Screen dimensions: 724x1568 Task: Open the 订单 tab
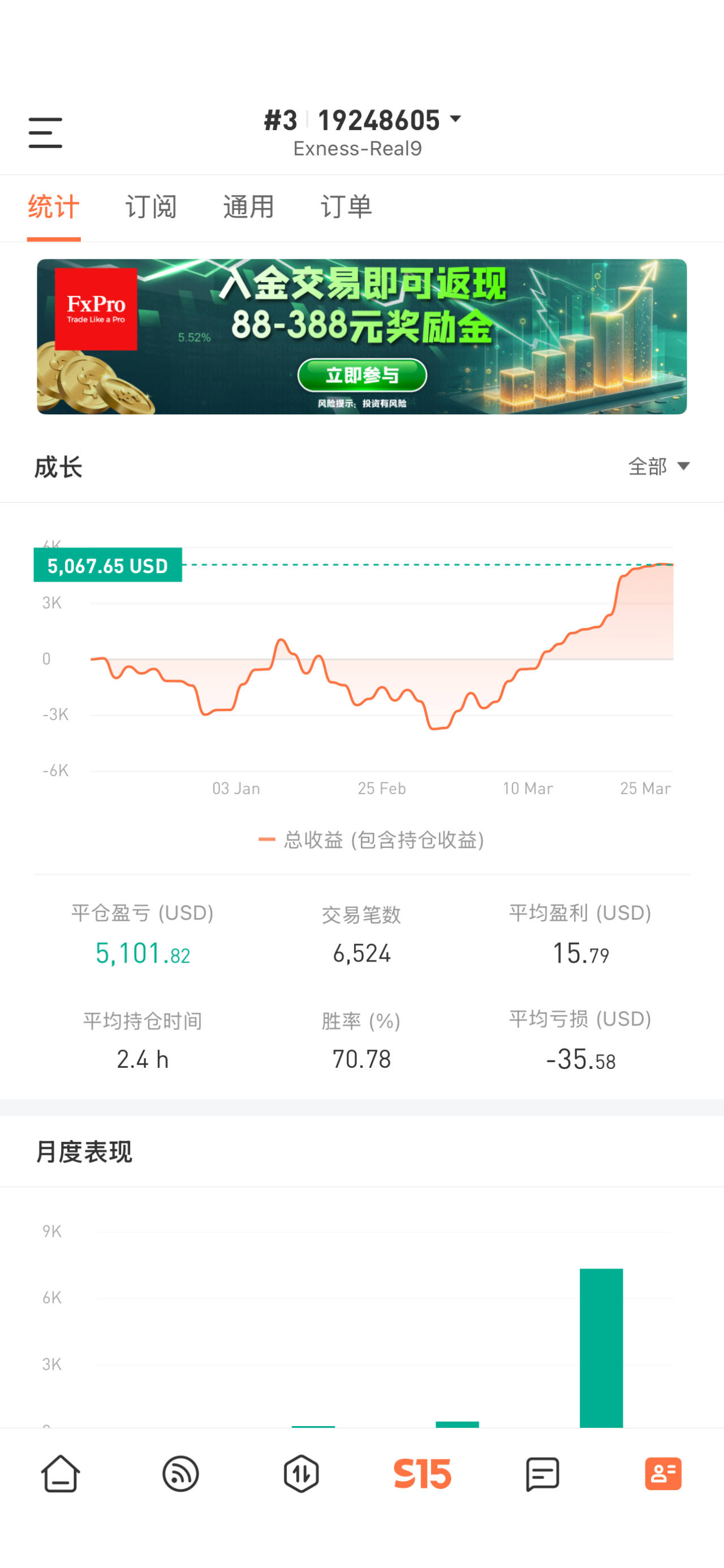tap(346, 207)
